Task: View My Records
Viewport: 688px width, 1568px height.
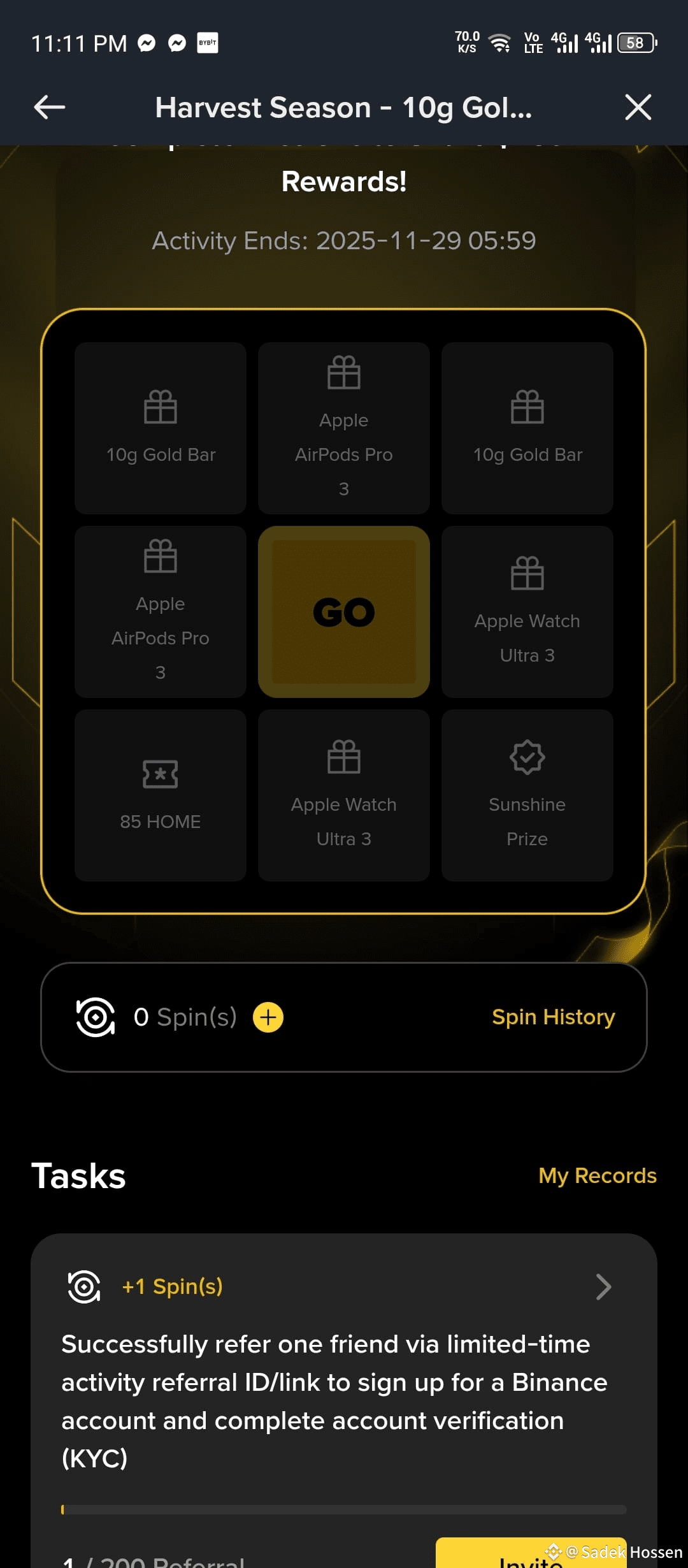Action: click(x=597, y=1175)
